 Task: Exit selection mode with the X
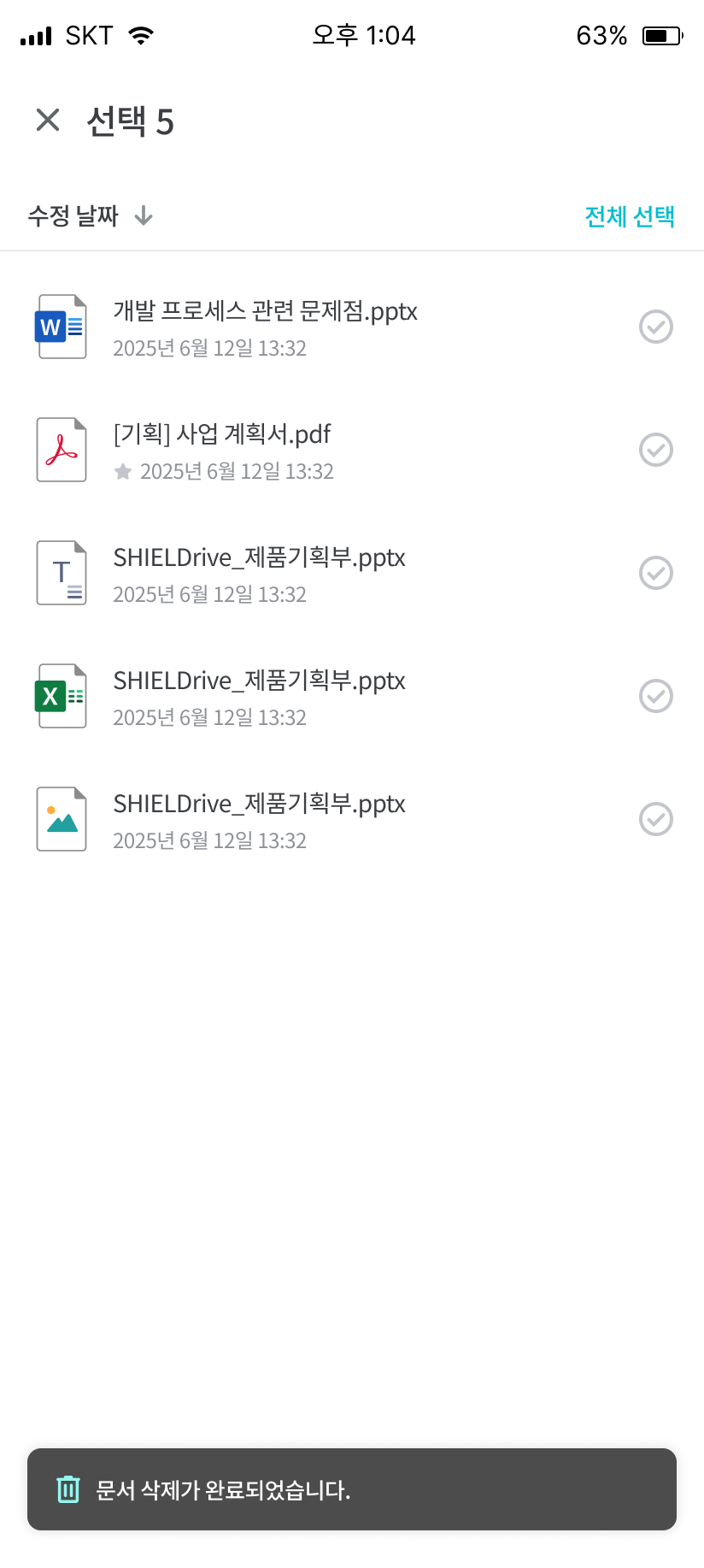(x=47, y=120)
